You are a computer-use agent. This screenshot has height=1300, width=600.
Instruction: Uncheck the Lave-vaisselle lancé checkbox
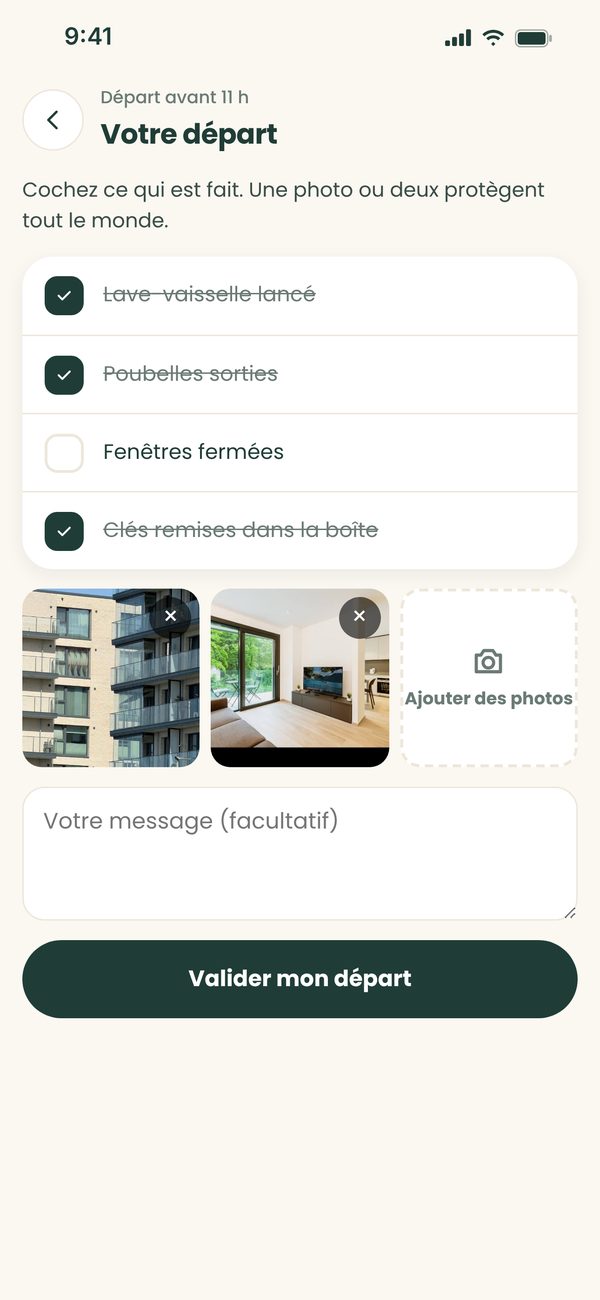[64, 295]
